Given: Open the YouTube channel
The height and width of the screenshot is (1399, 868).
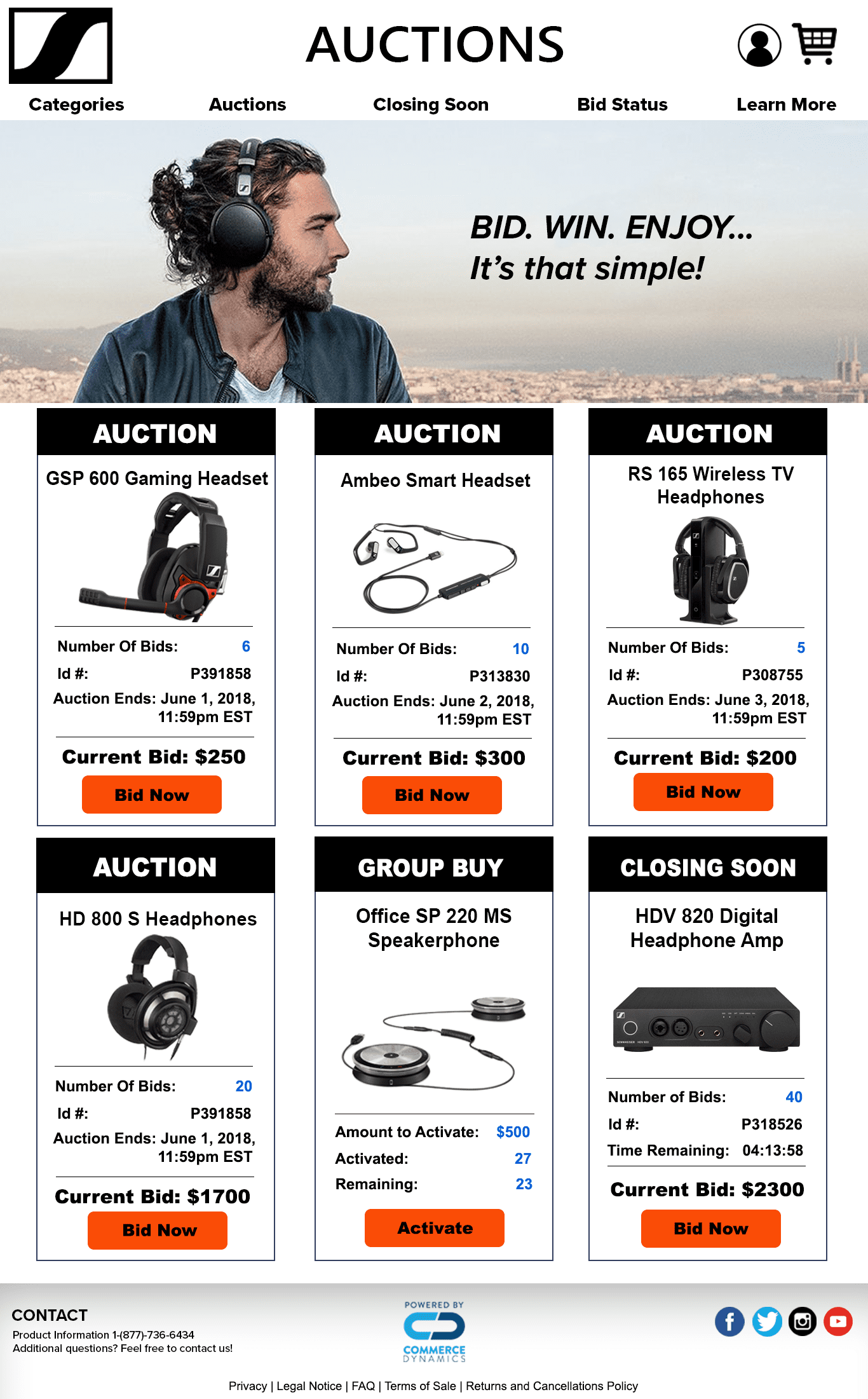Looking at the screenshot, I should pyautogui.click(x=838, y=1321).
